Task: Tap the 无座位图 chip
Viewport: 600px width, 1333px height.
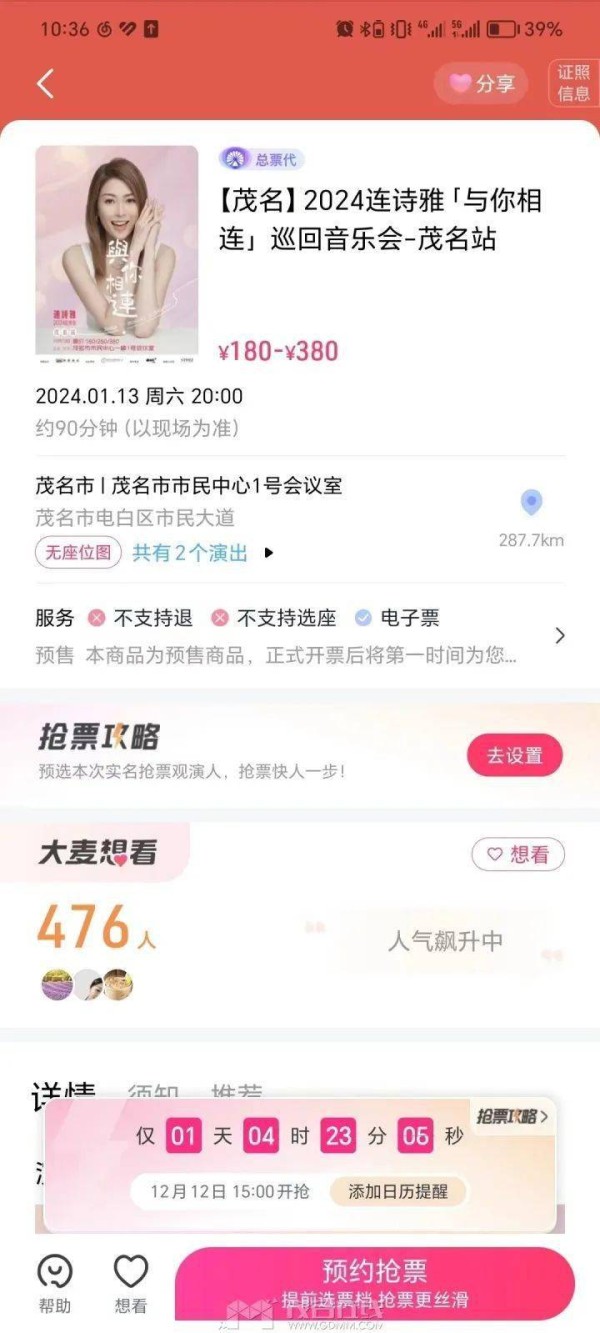Action: [x=79, y=552]
